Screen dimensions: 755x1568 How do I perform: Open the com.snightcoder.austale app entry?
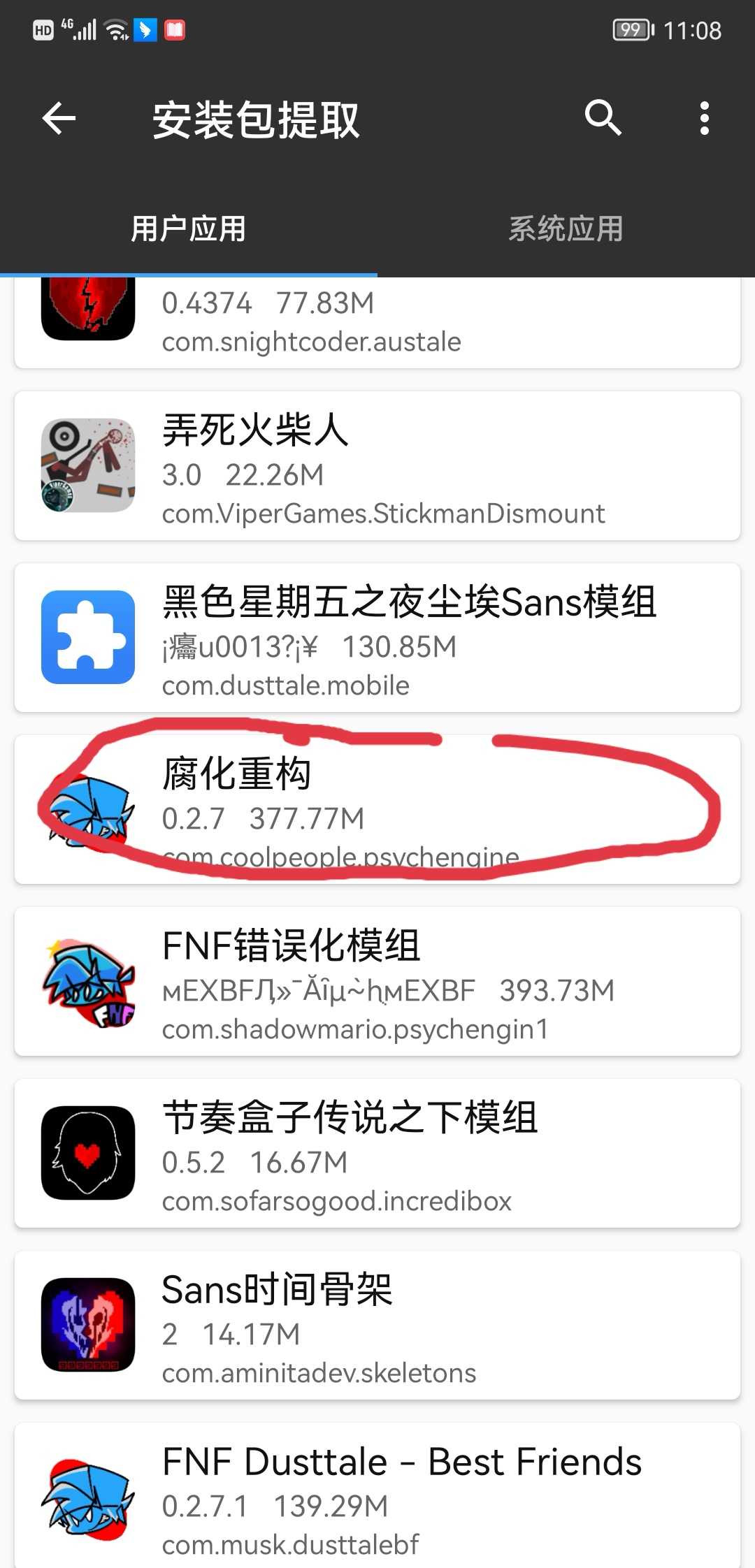pos(377,323)
